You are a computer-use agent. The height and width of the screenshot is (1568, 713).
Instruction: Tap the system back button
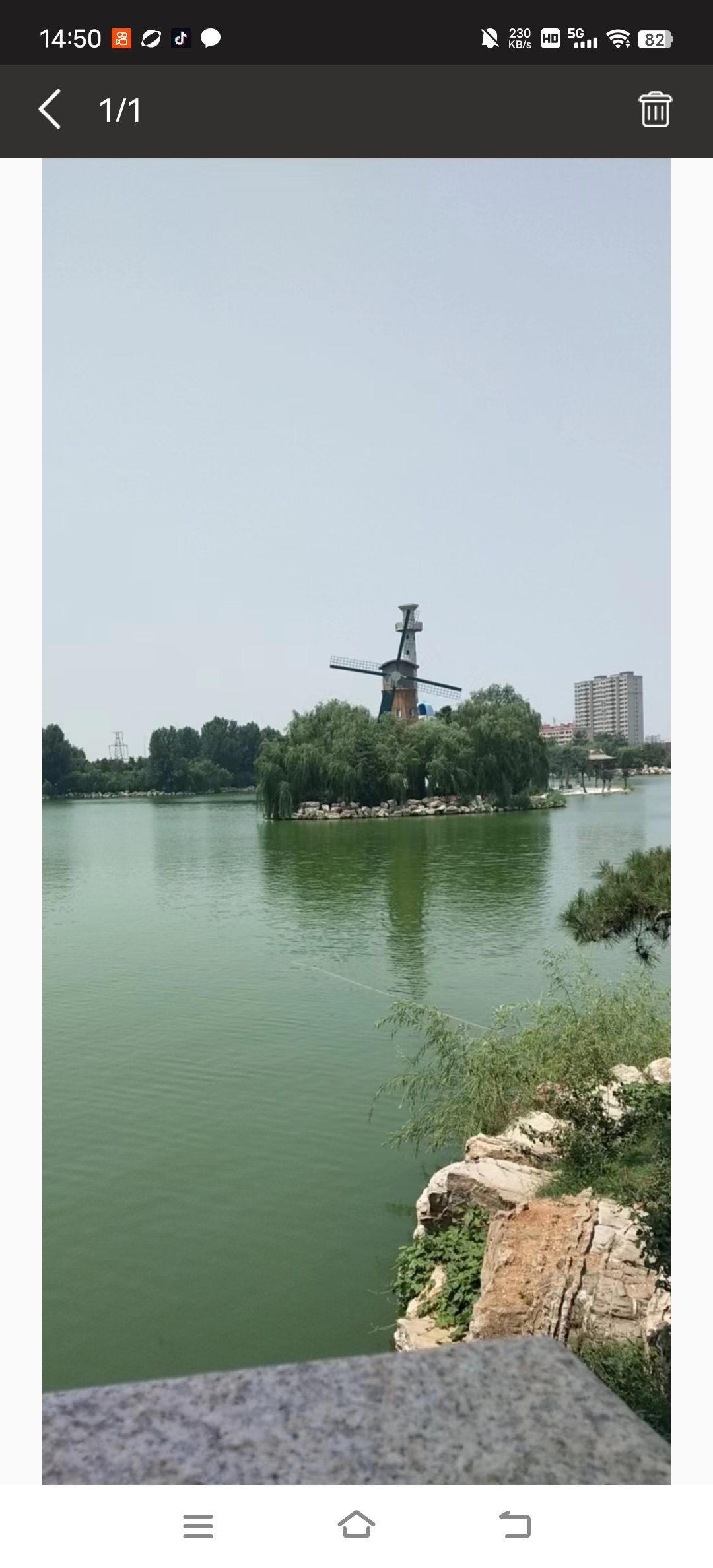515,1524
